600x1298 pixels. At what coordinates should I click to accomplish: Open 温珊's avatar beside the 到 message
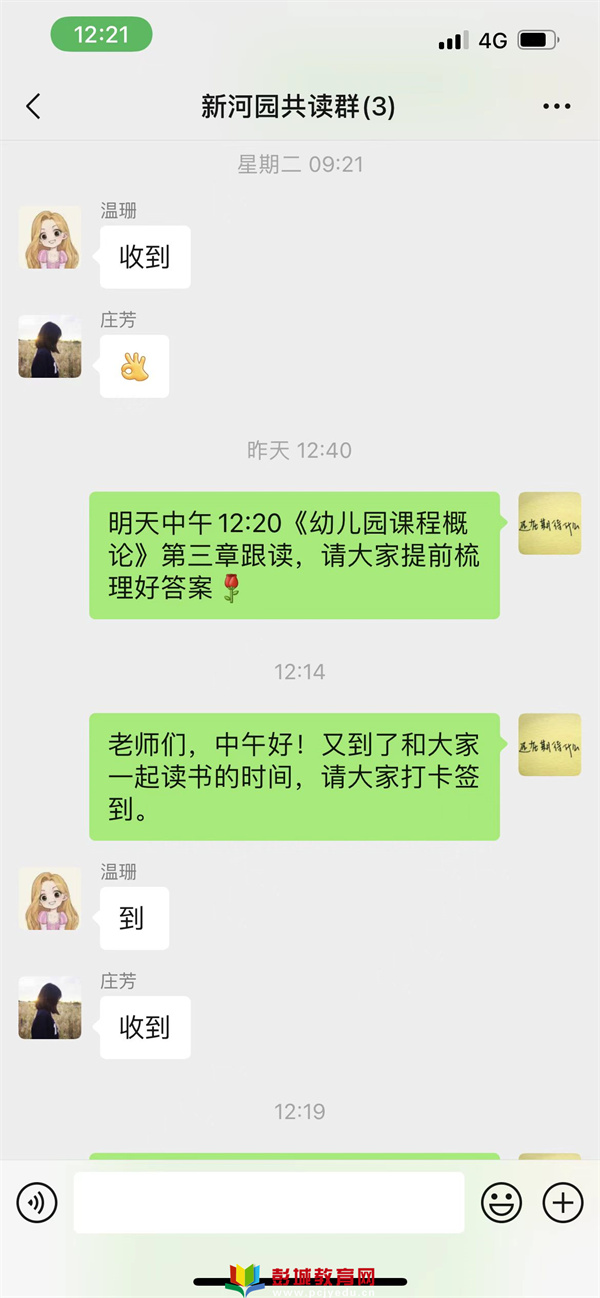point(50,898)
